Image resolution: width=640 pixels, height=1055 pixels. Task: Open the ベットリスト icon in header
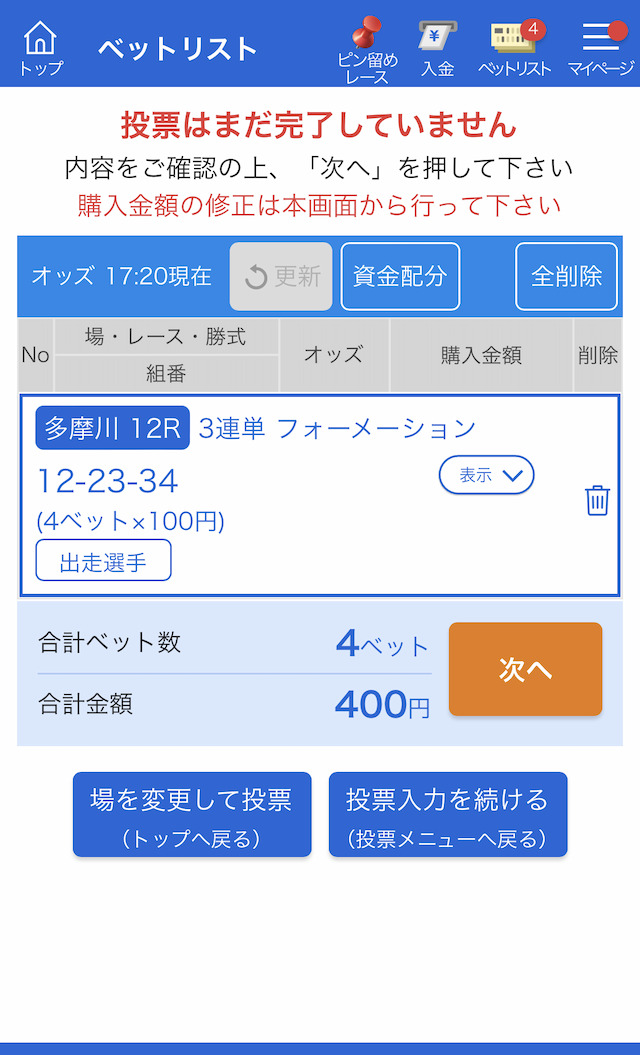[514, 48]
